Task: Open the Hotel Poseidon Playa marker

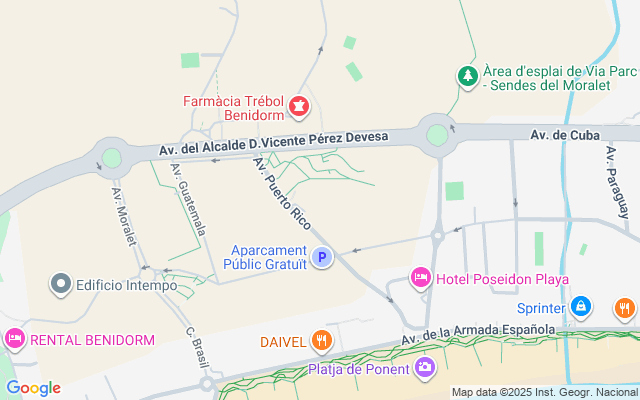Action: 421,277
